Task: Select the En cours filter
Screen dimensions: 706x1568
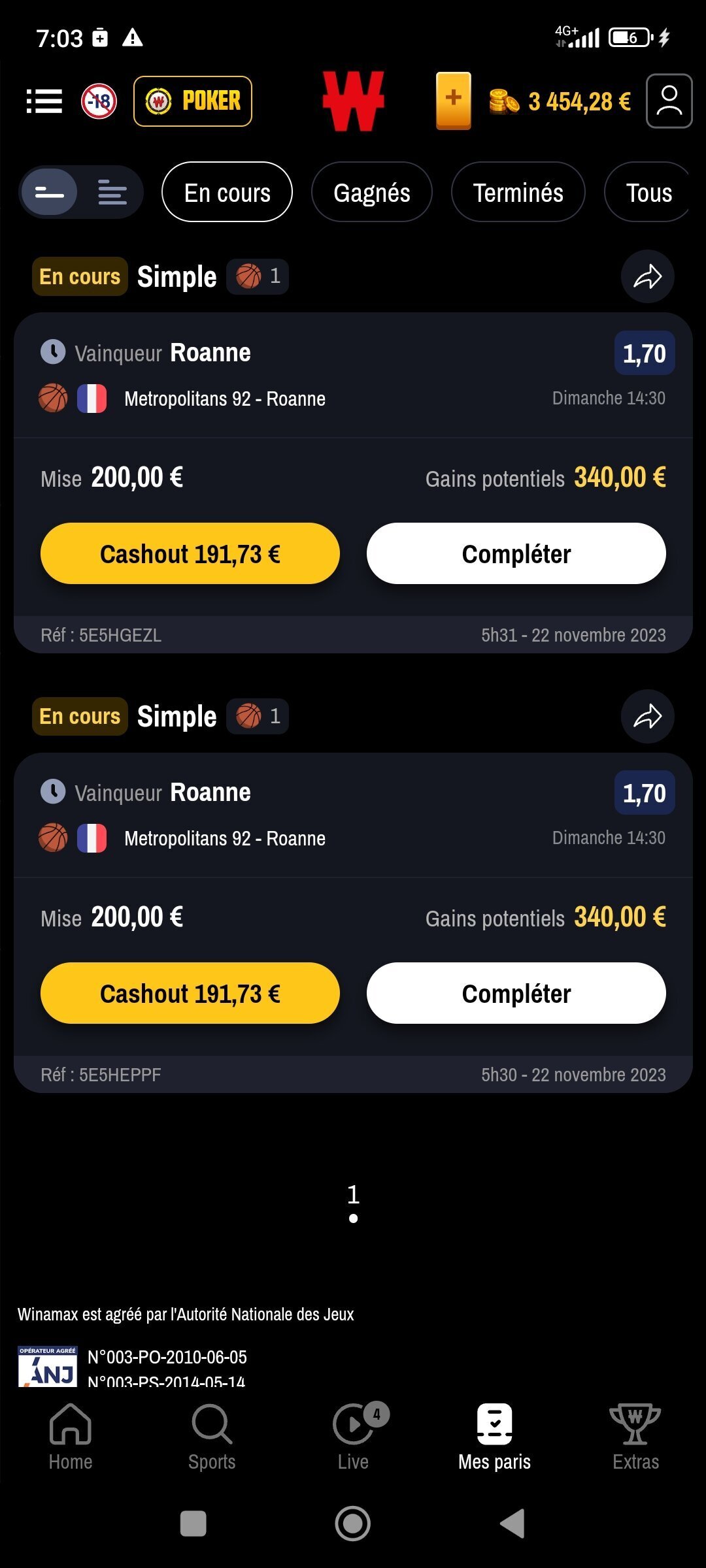Action: coord(227,192)
